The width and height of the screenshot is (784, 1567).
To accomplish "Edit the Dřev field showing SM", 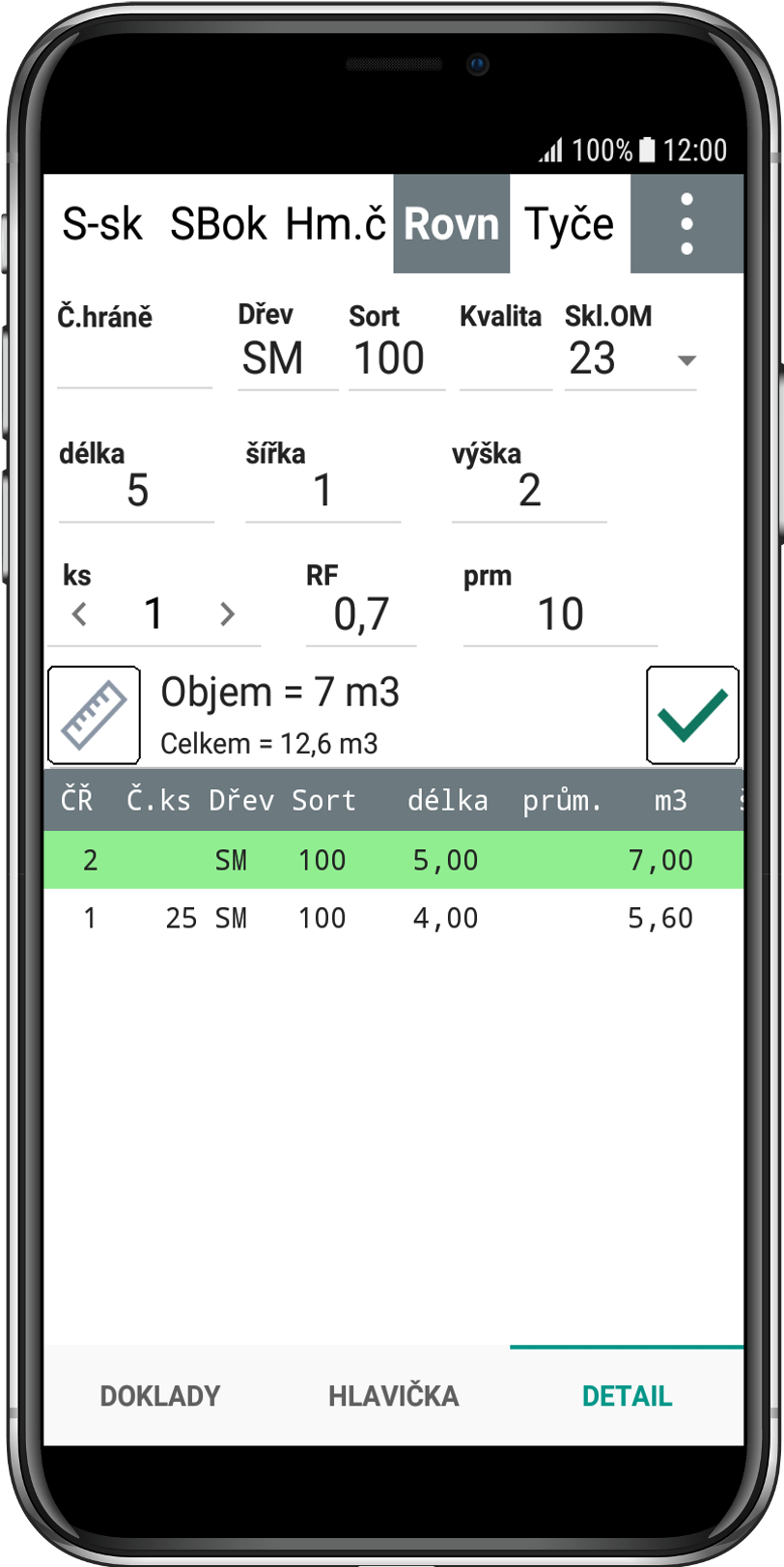I will [287, 359].
